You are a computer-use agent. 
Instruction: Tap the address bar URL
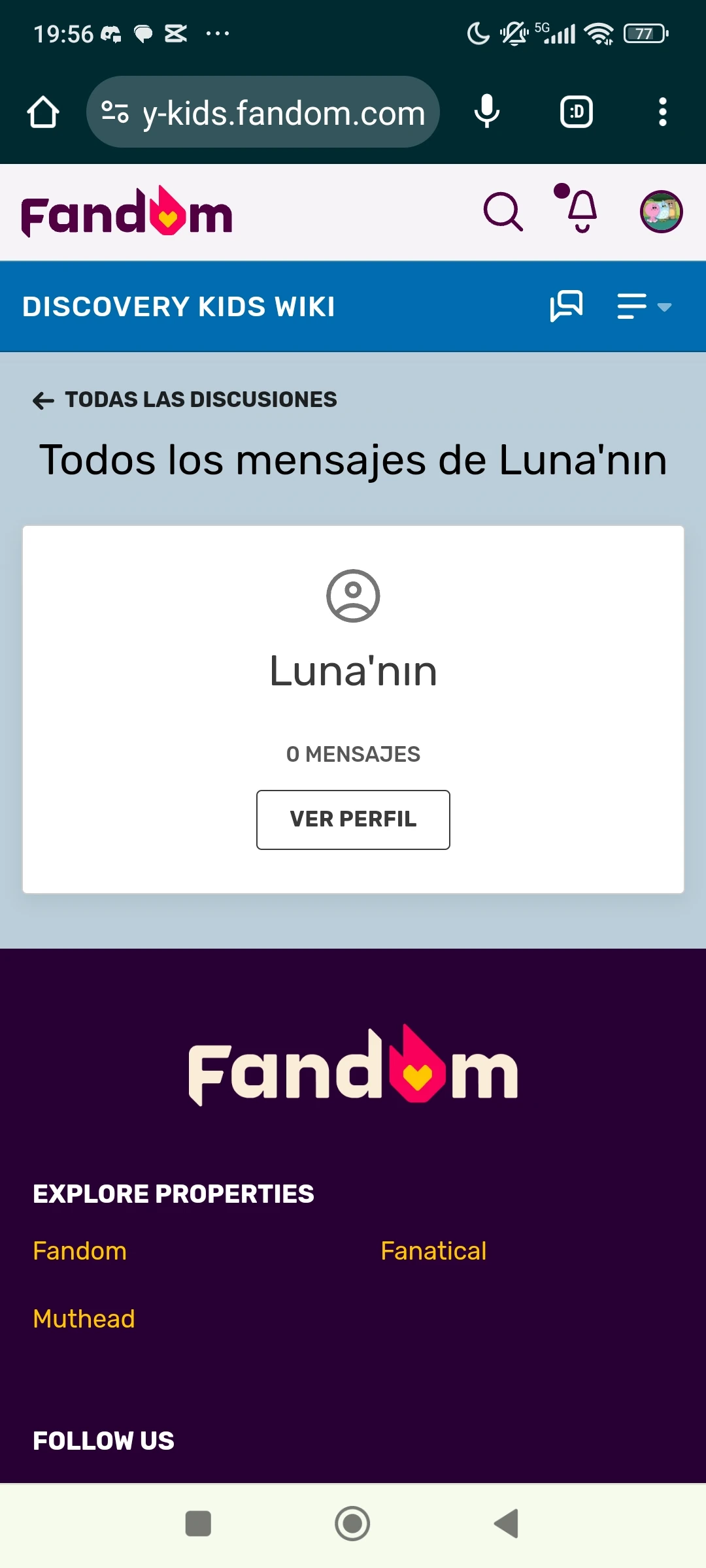pyautogui.click(x=281, y=111)
